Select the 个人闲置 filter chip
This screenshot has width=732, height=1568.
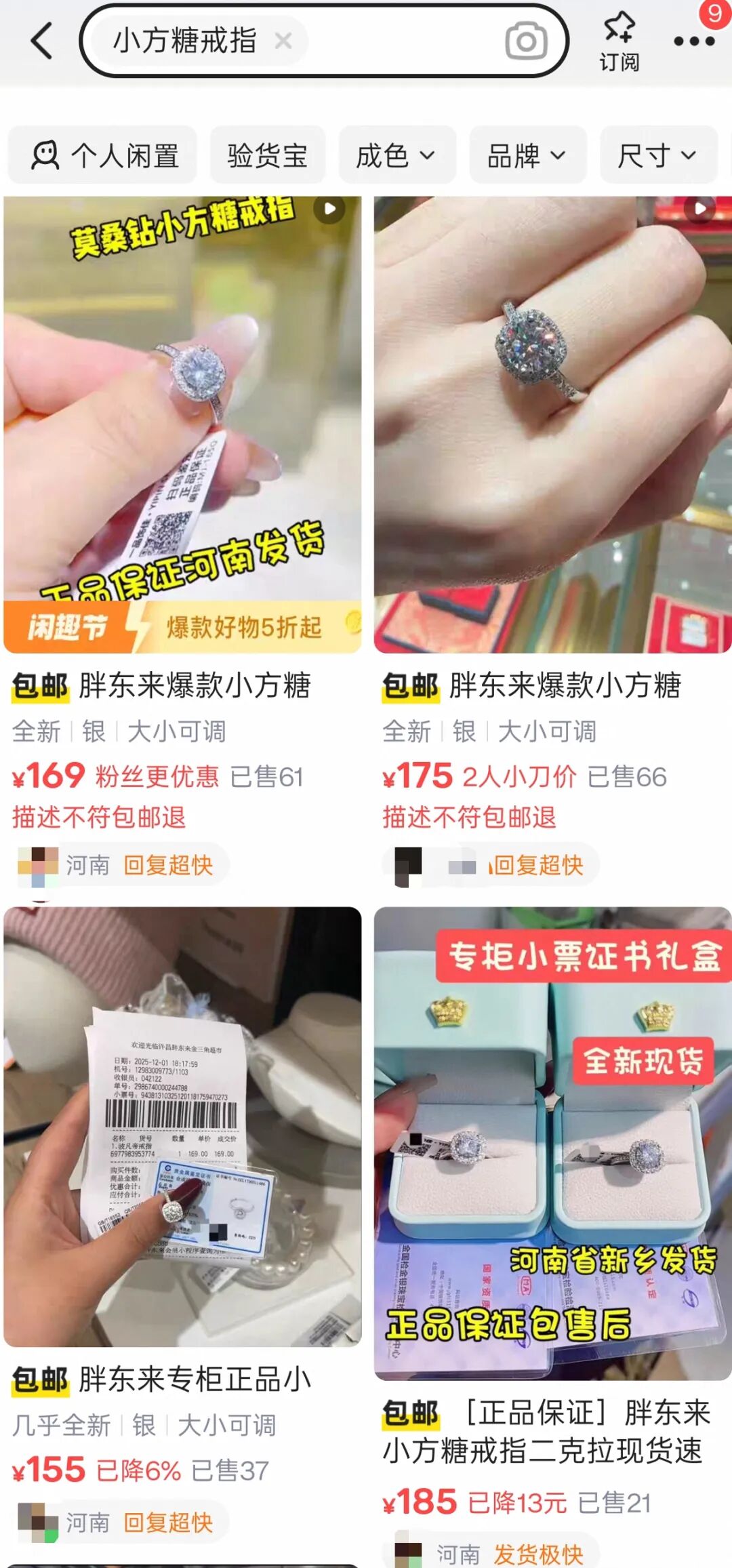[x=103, y=155]
